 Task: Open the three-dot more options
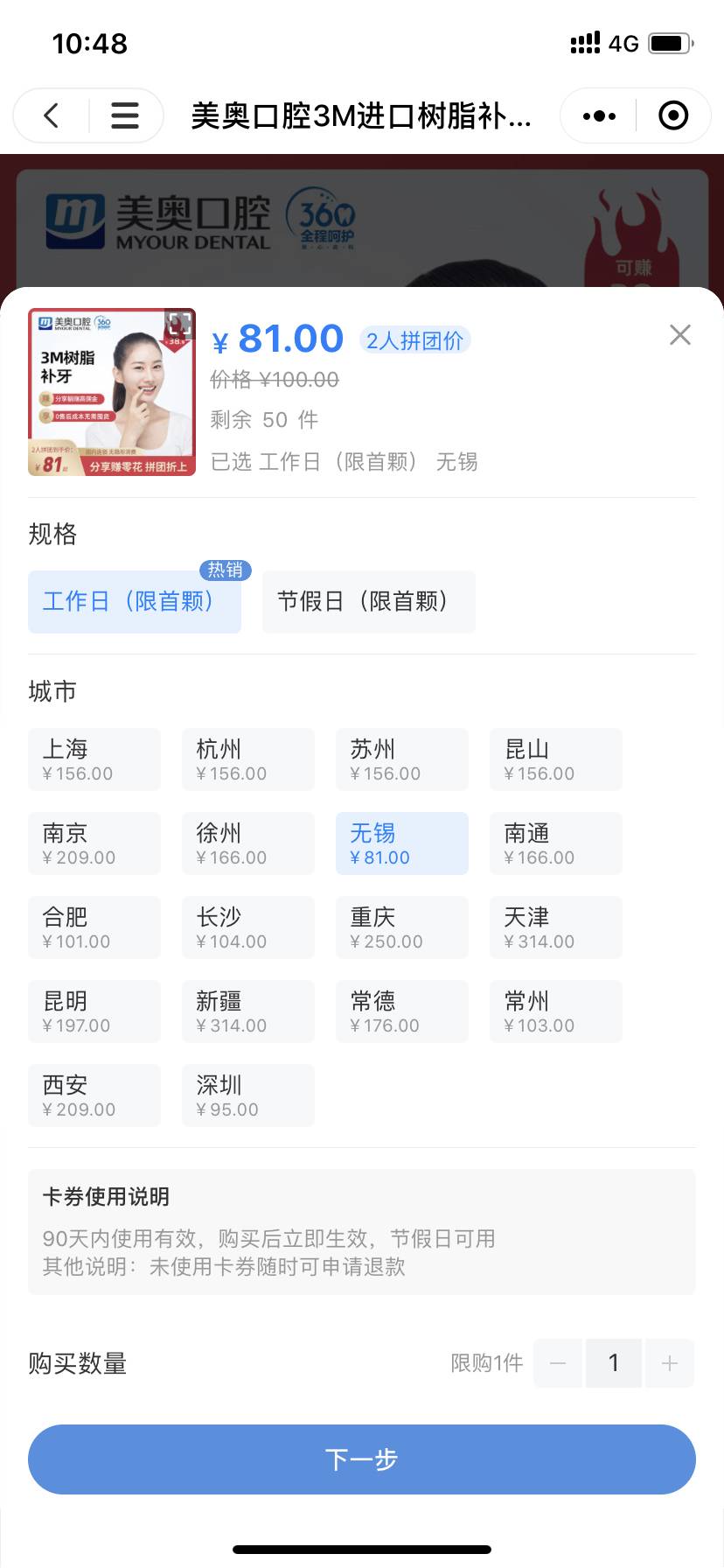[599, 115]
